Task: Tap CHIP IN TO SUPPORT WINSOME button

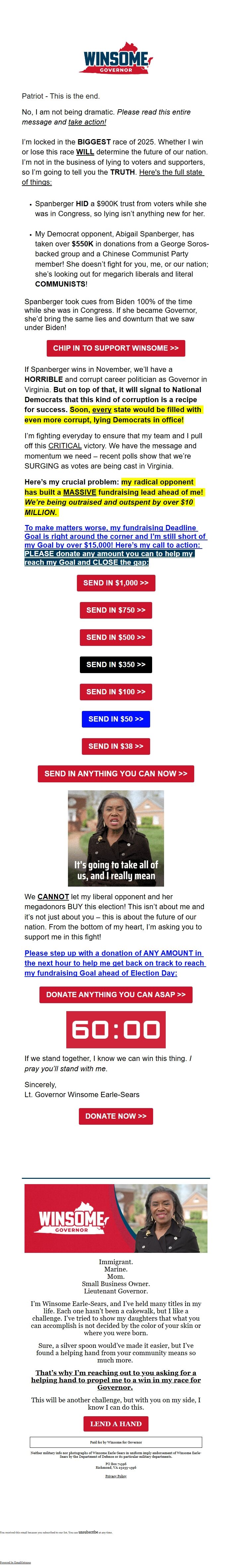Action: pos(115,348)
